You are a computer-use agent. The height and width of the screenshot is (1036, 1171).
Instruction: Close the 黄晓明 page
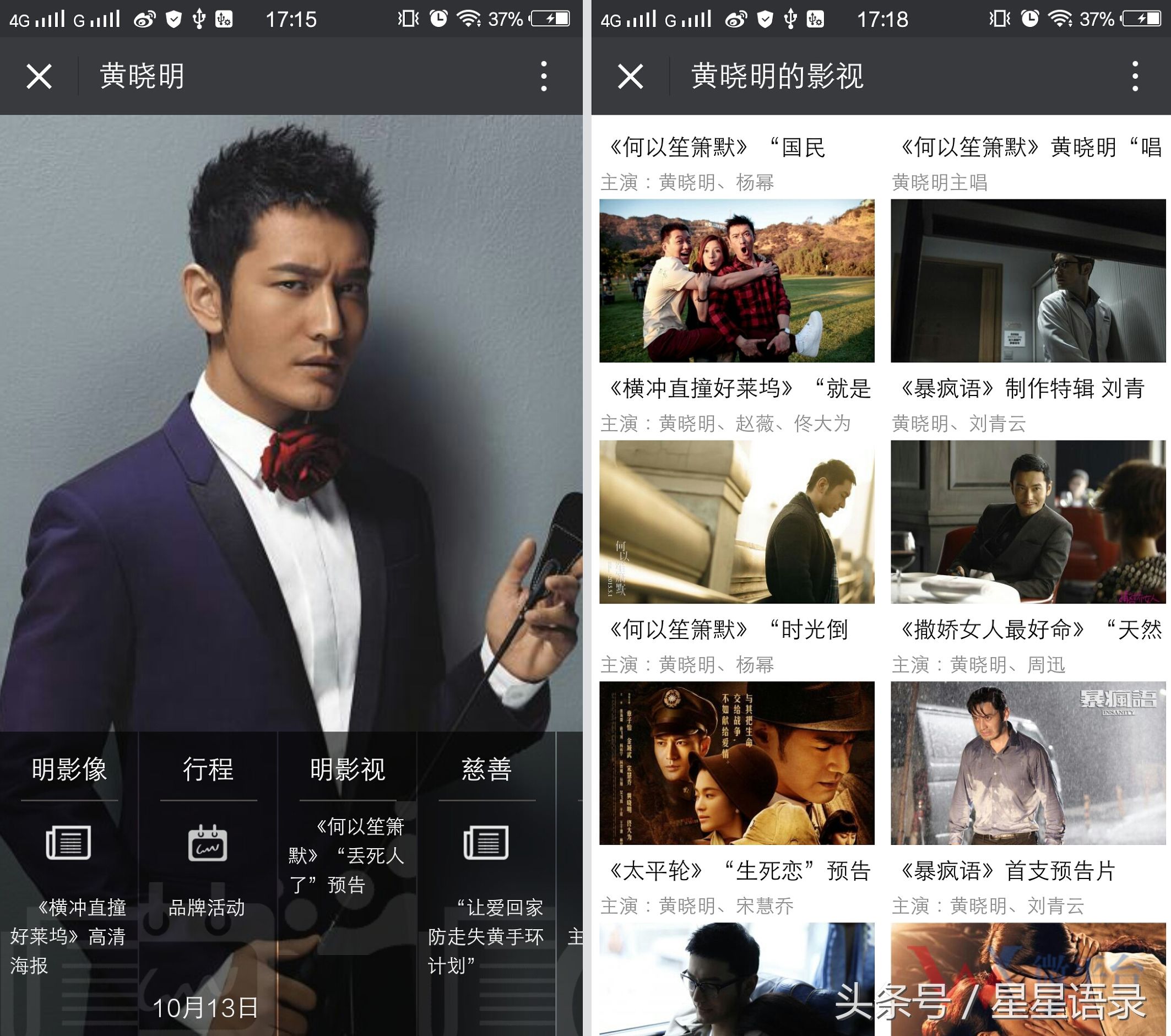pyautogui.click(x=39, y=76)
